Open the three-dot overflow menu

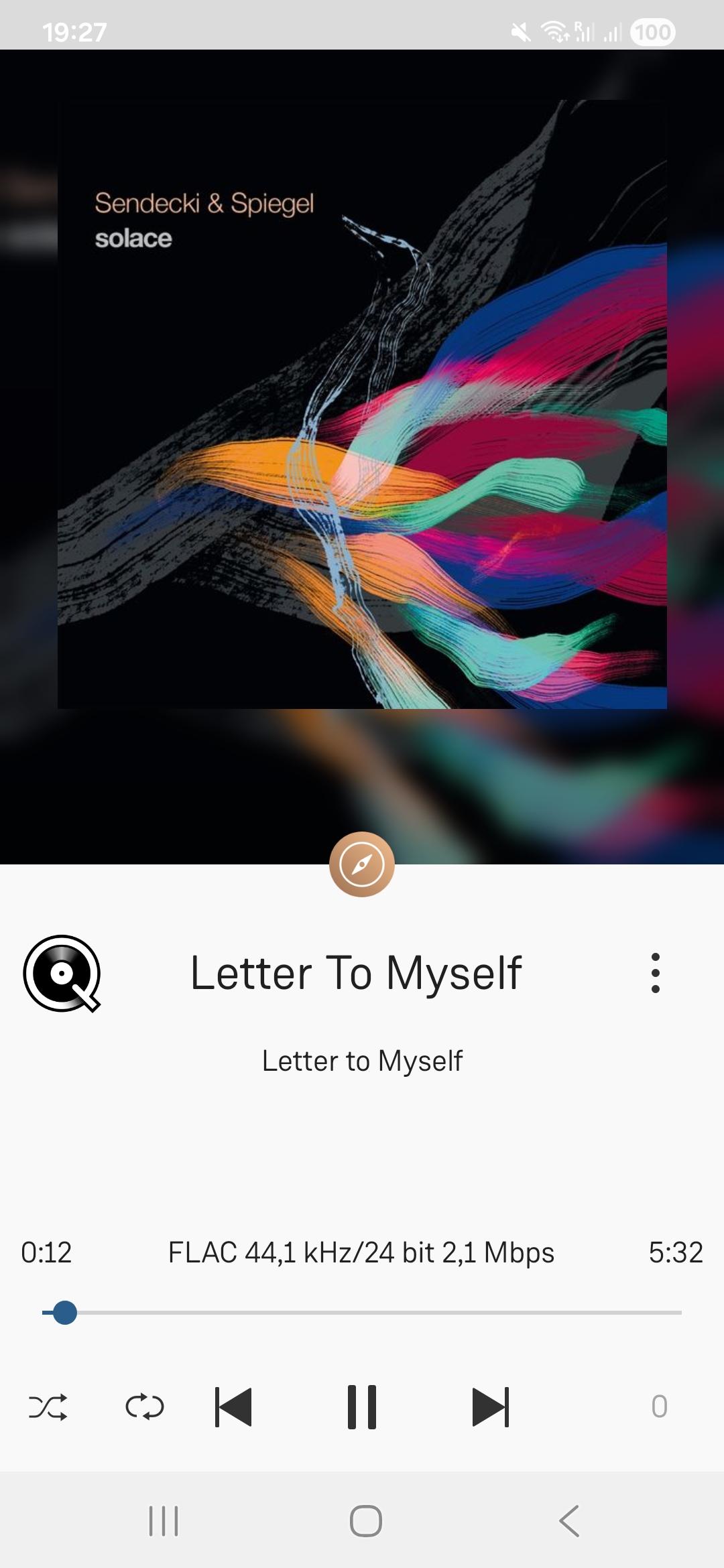pos(656,973)
